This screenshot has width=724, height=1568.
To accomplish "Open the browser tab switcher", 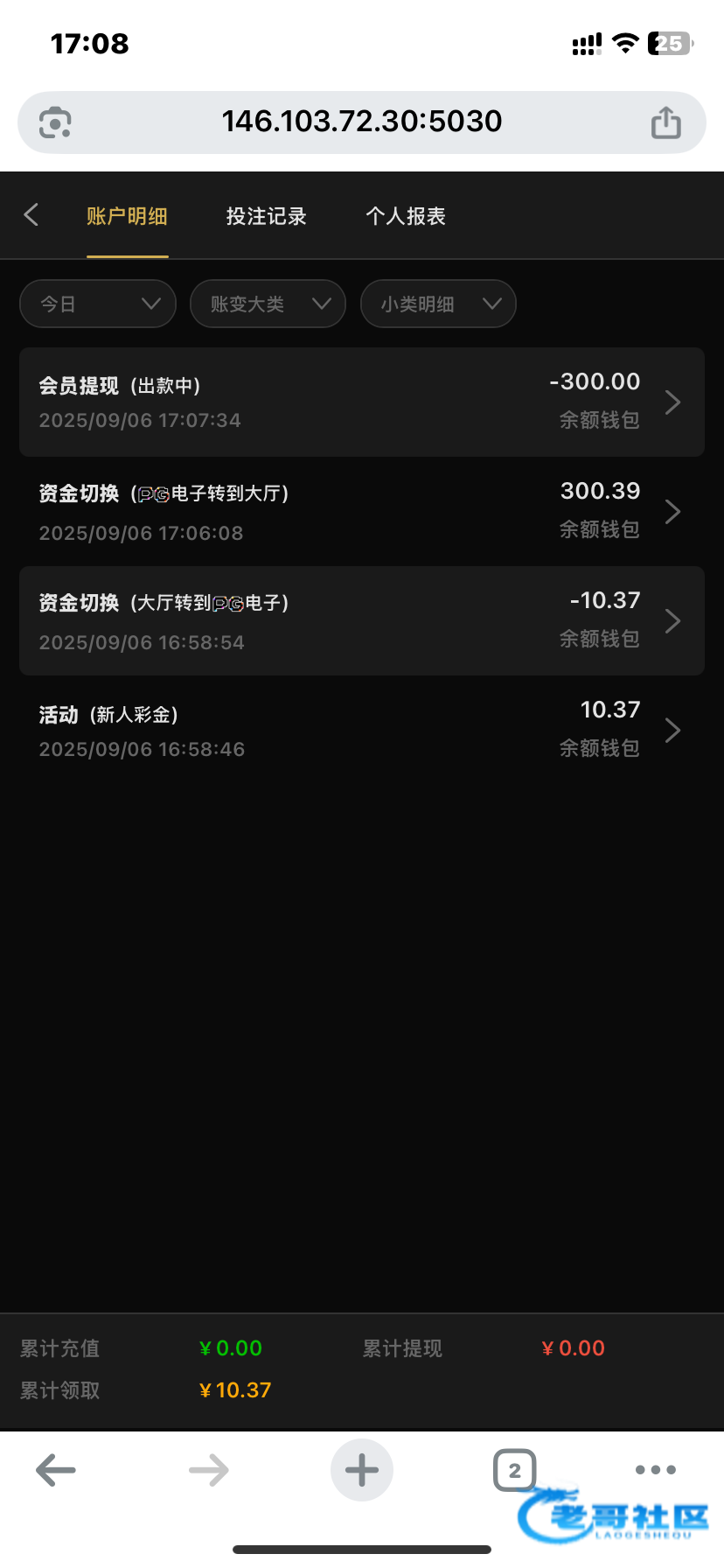I will [514, 1470].
